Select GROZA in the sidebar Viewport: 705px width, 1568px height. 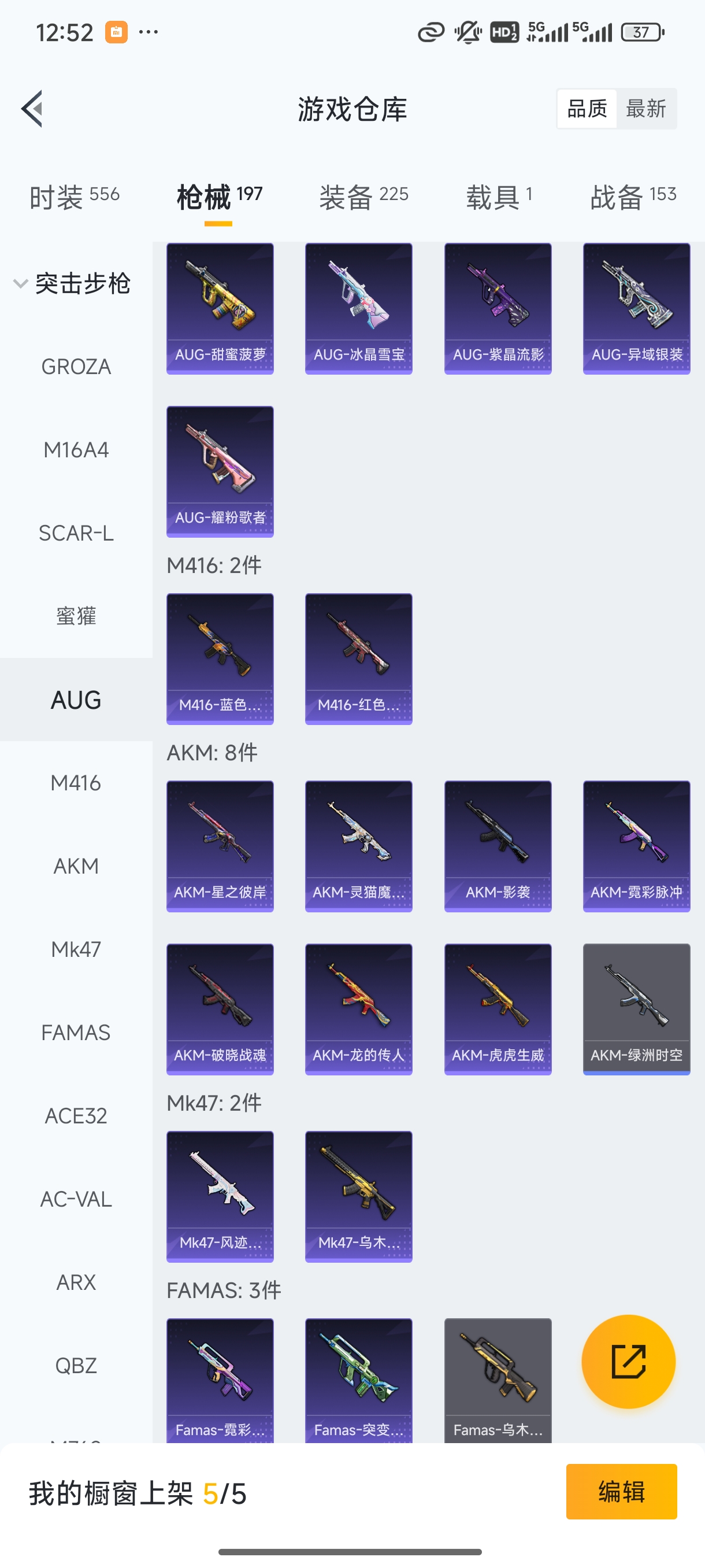76,367
